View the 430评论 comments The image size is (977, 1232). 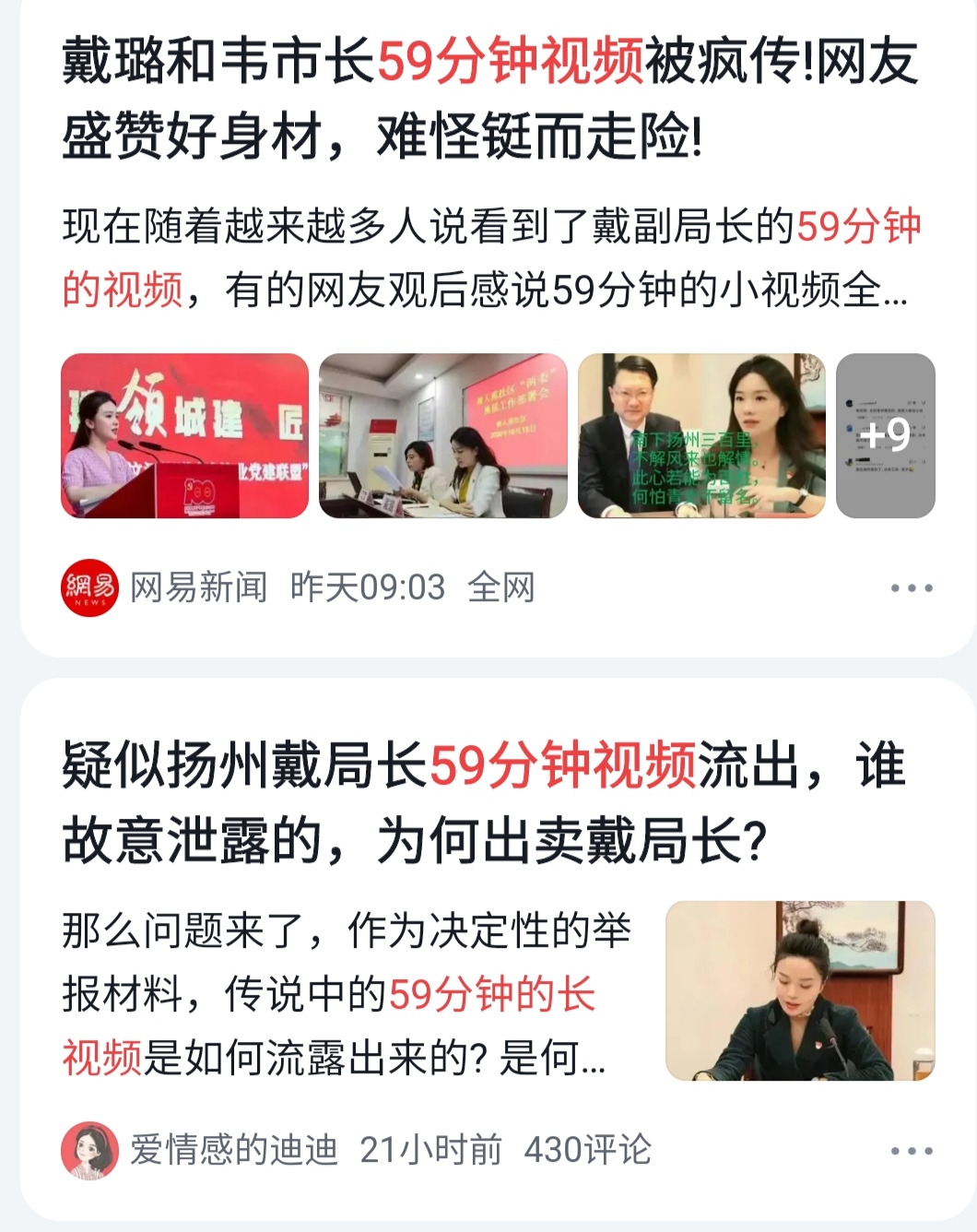click(x=587, y=1150)
